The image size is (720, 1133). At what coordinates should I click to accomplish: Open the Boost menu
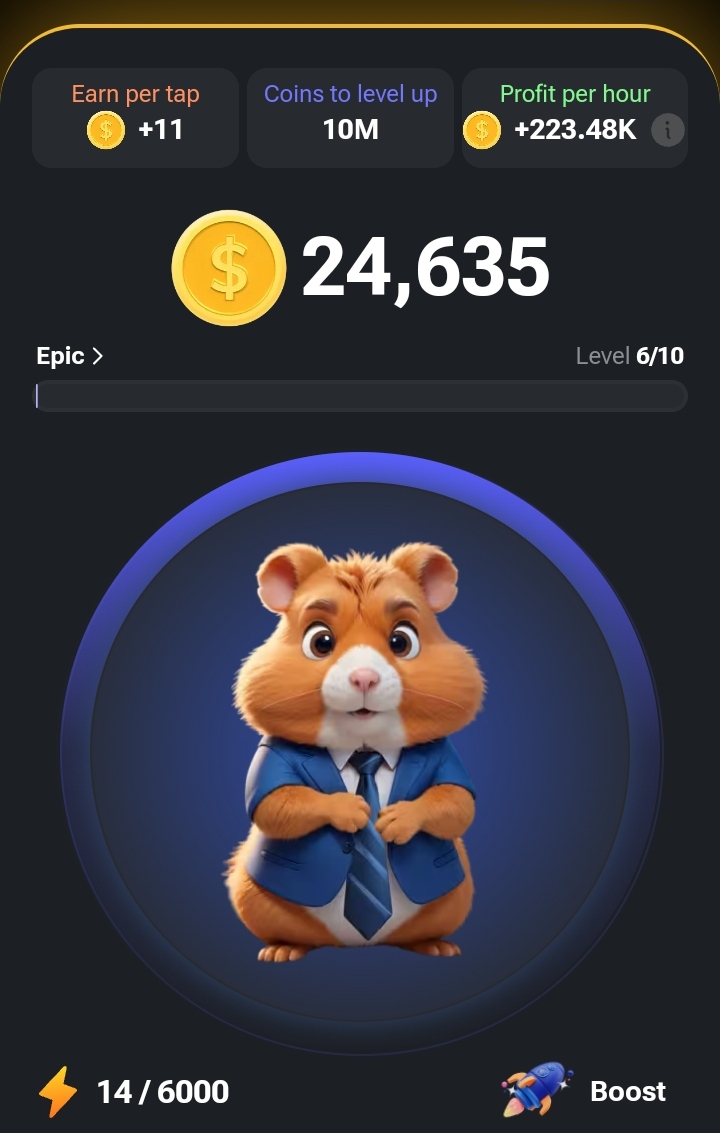(585, 1091)
